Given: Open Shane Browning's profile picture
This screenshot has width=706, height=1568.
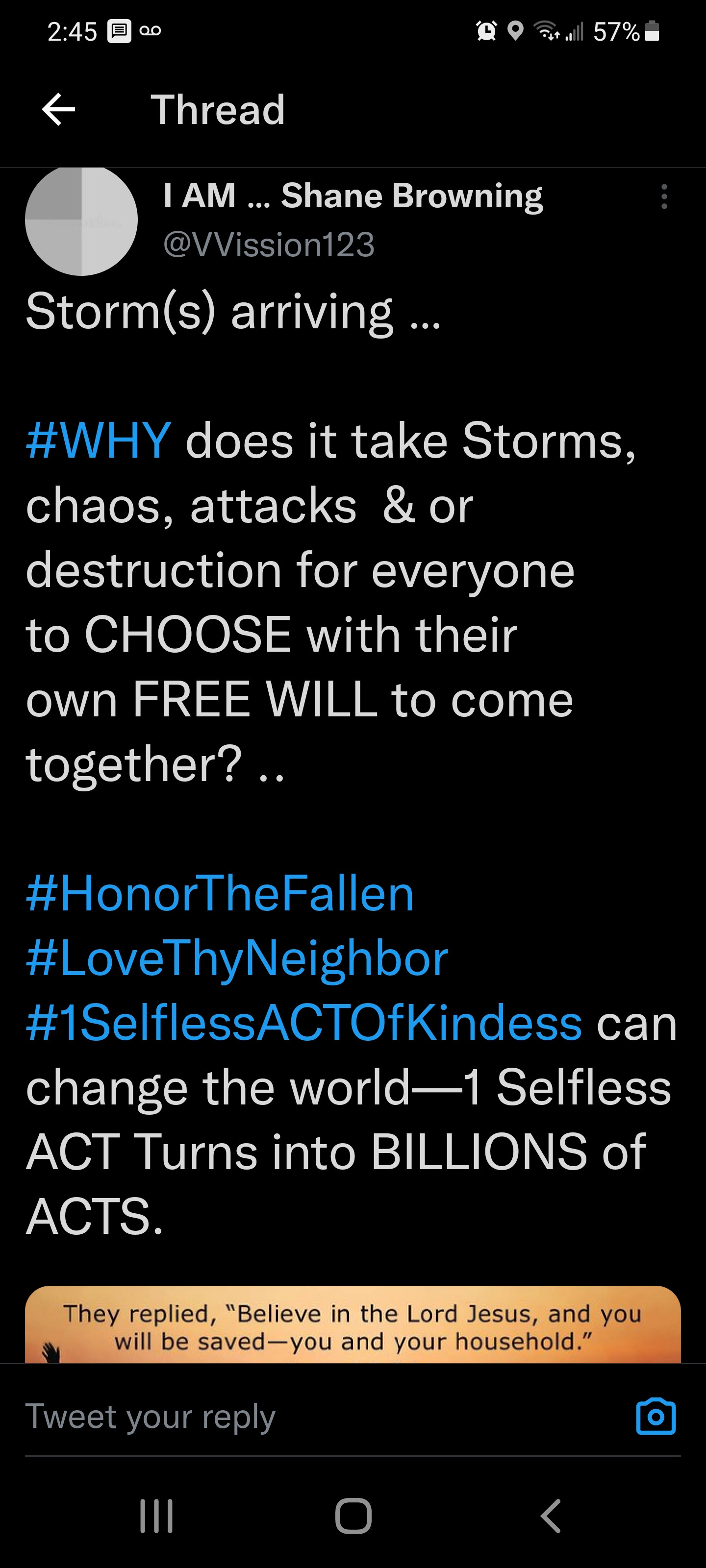Looking at the screenshot, I should pos(81,220).
